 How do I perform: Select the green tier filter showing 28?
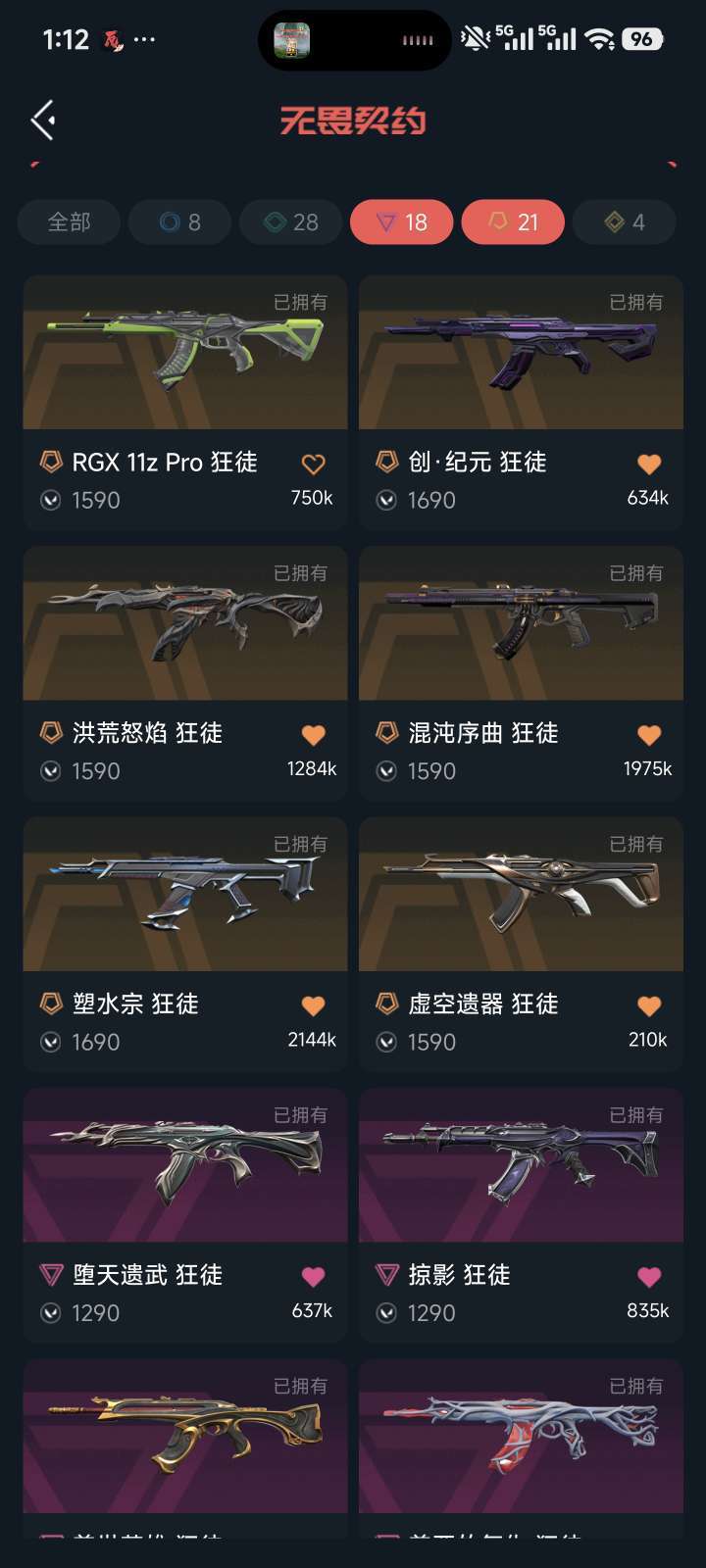(x=291, y=222)
